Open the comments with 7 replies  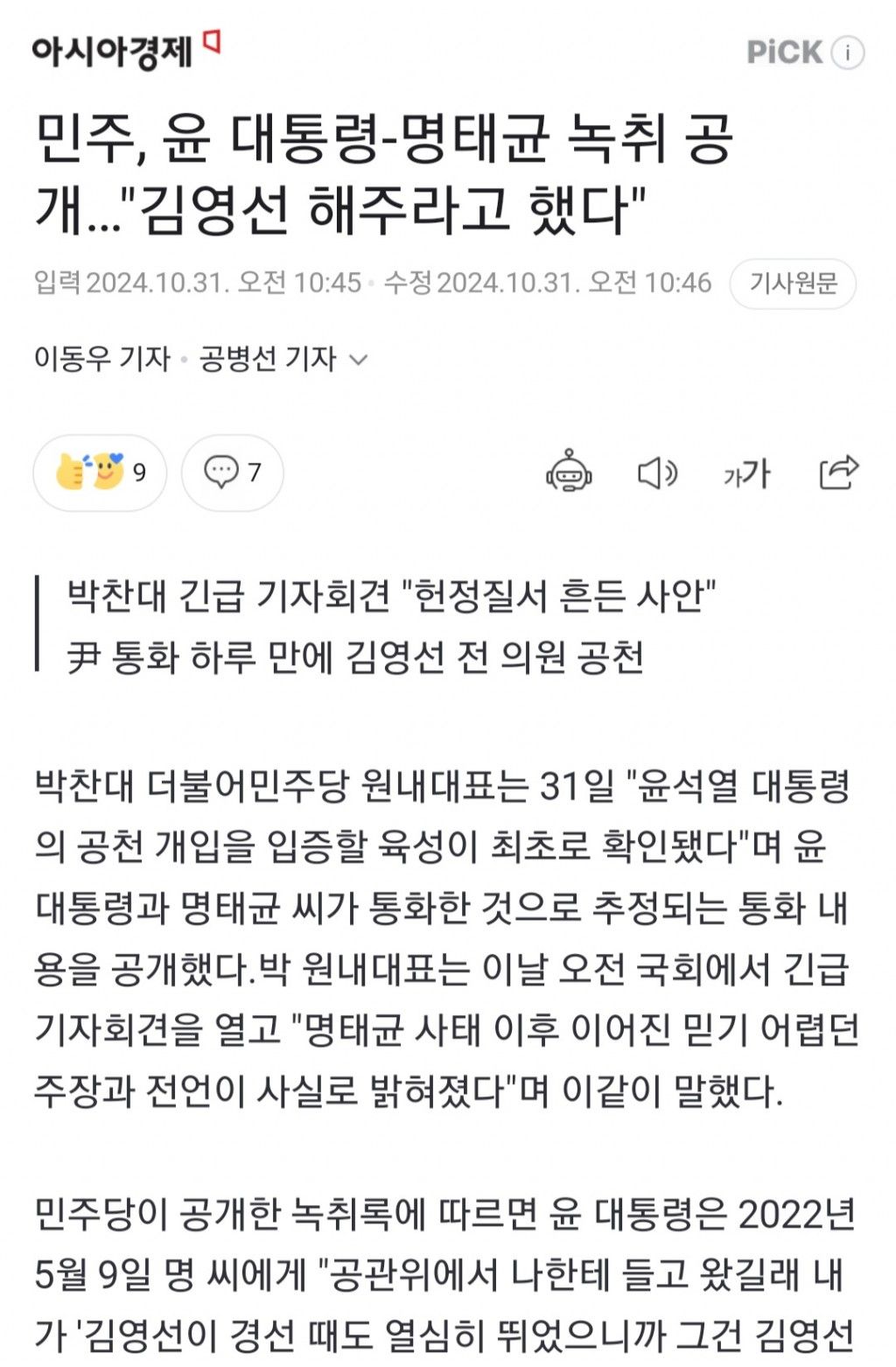[x=233, y=473]
